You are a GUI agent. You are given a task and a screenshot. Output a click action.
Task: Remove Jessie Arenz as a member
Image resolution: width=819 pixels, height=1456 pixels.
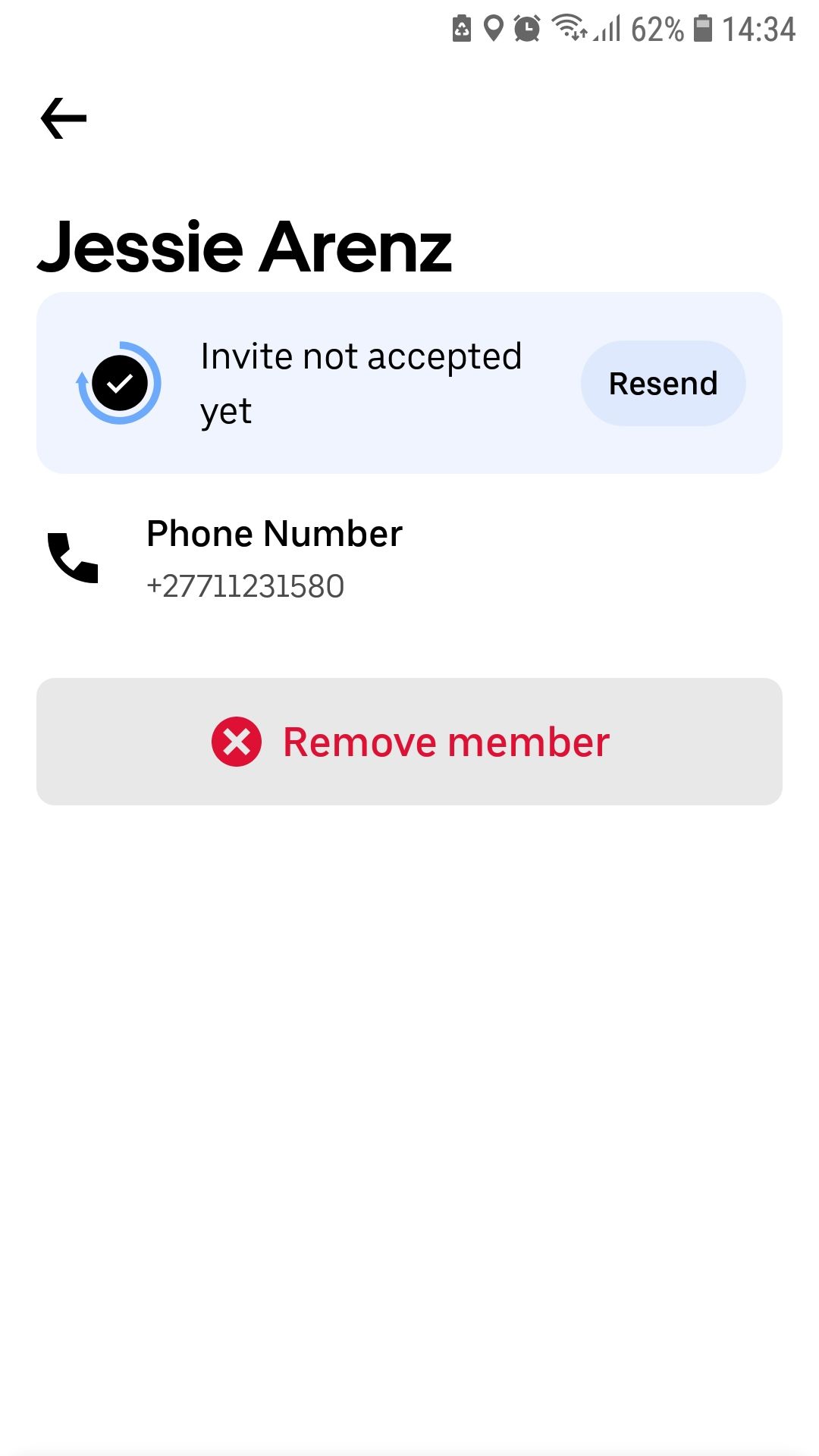click(x=409, y=742)
